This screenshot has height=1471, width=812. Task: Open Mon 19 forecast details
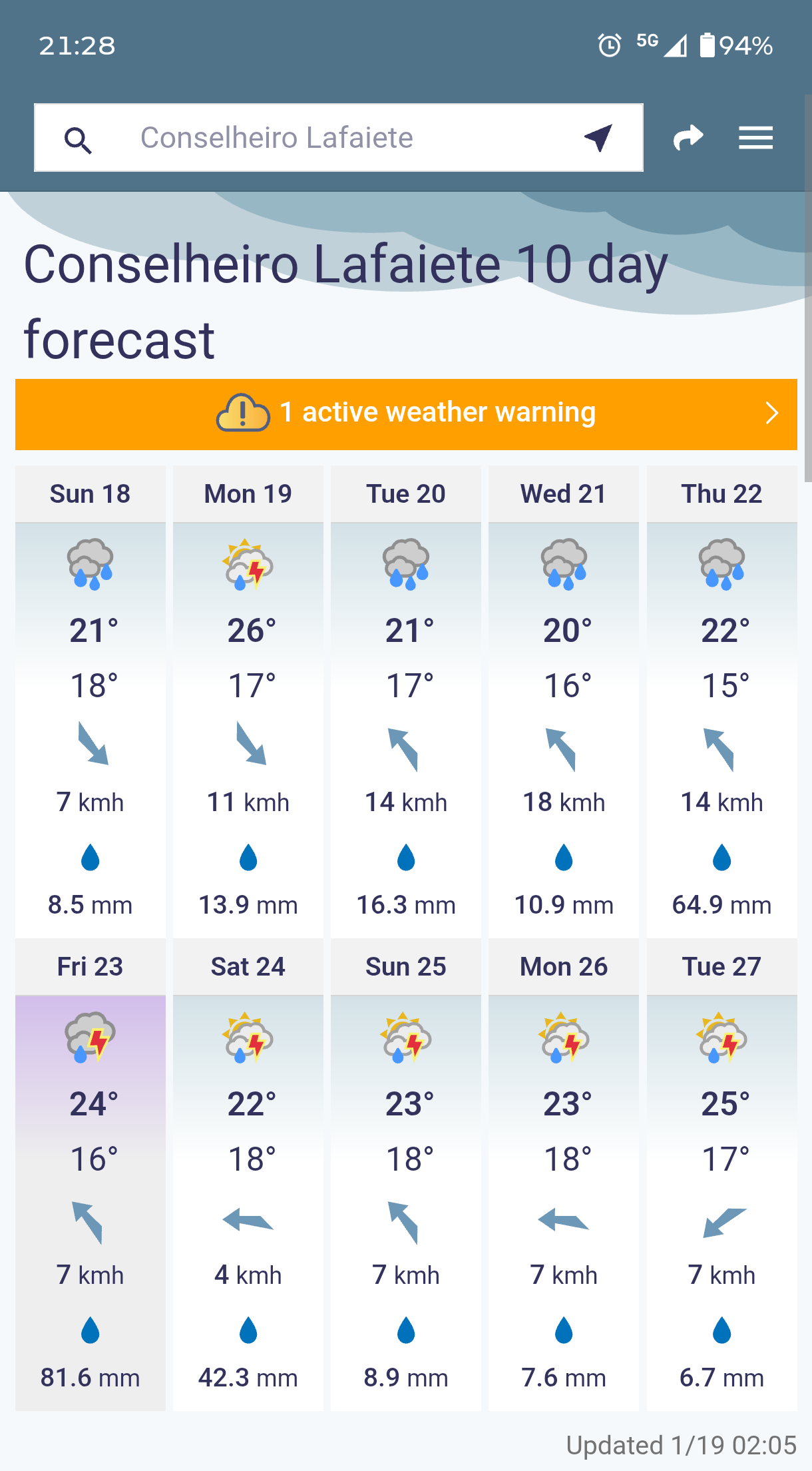coord(248,699)
